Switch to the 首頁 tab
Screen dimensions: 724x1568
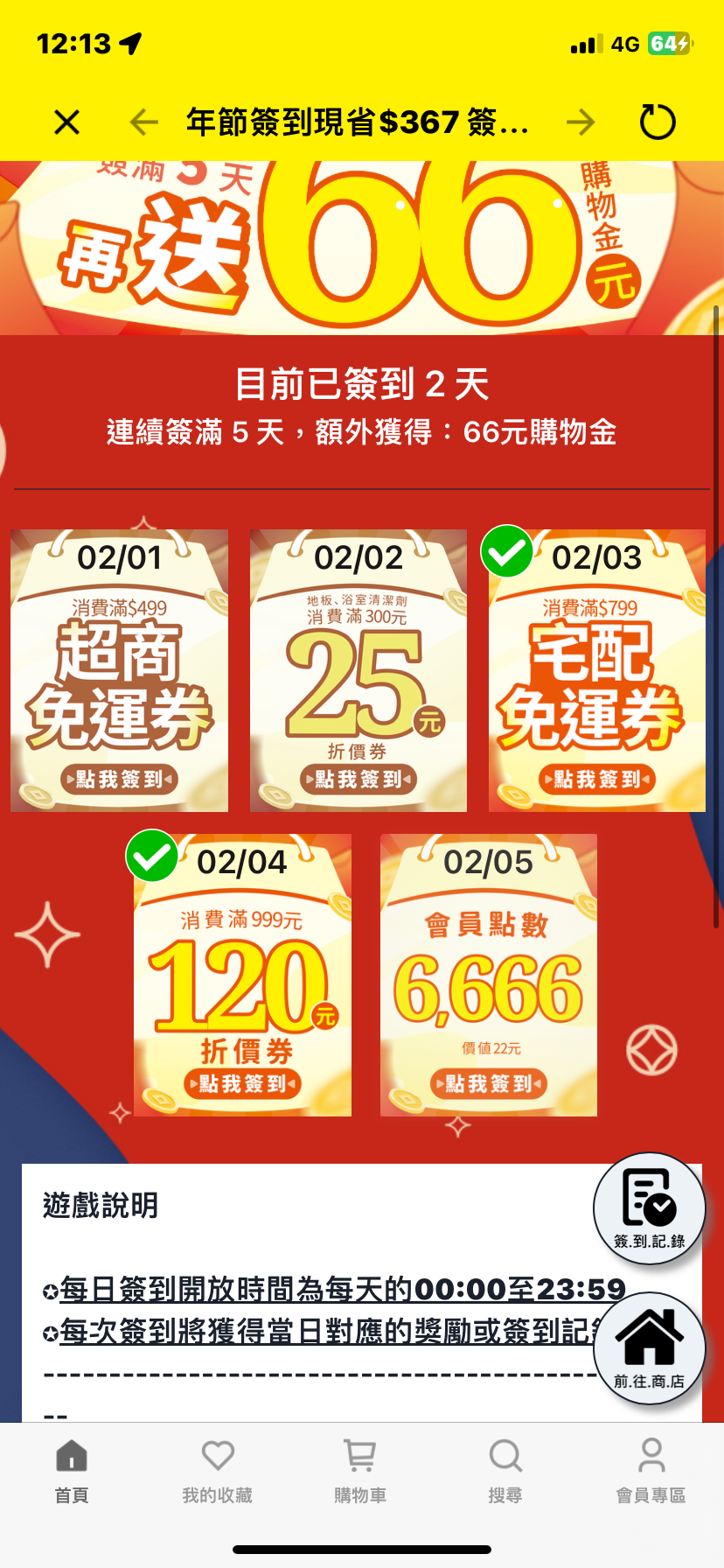(72, 1472)
